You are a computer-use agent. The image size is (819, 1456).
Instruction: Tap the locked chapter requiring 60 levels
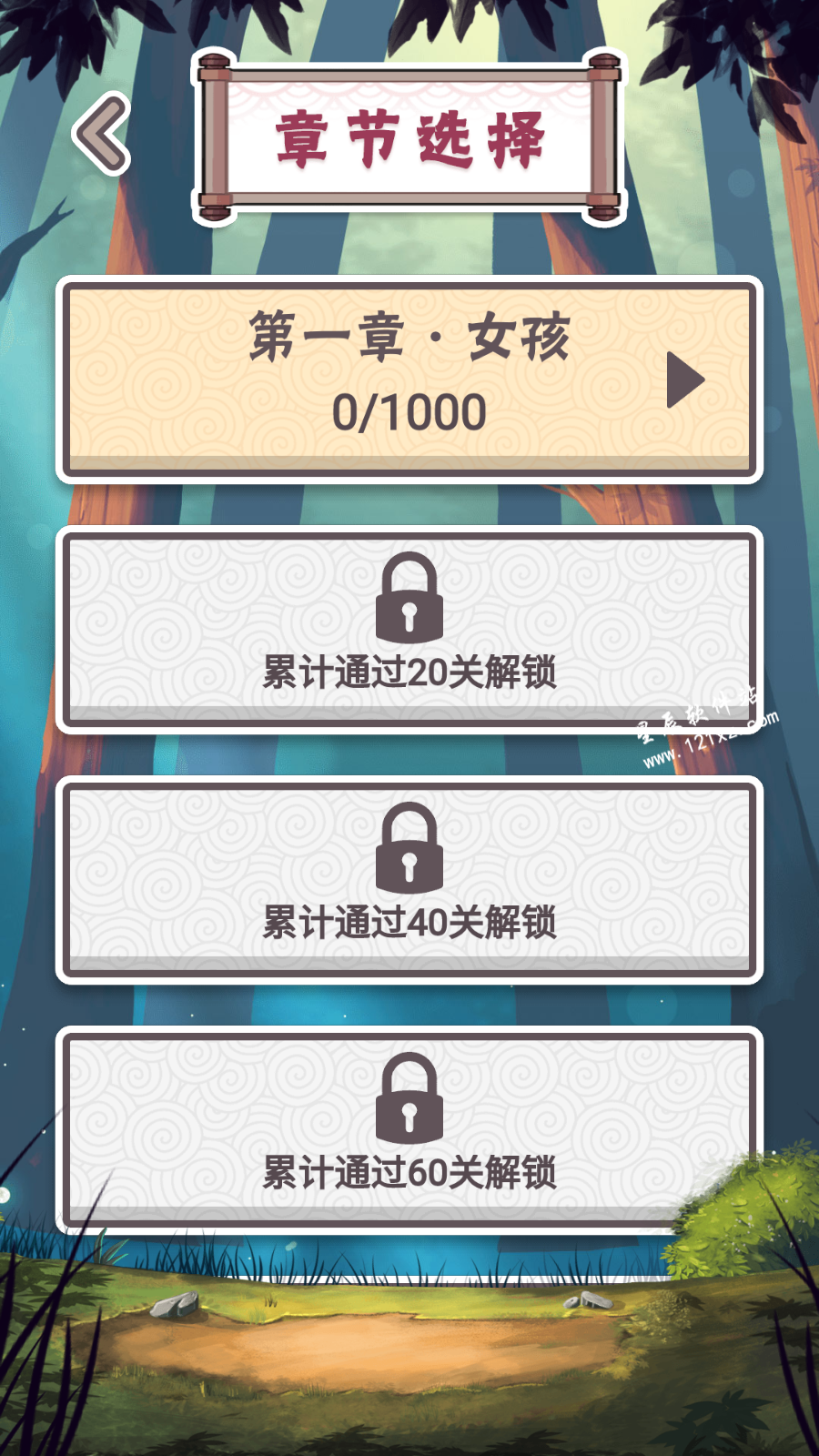409,1130
